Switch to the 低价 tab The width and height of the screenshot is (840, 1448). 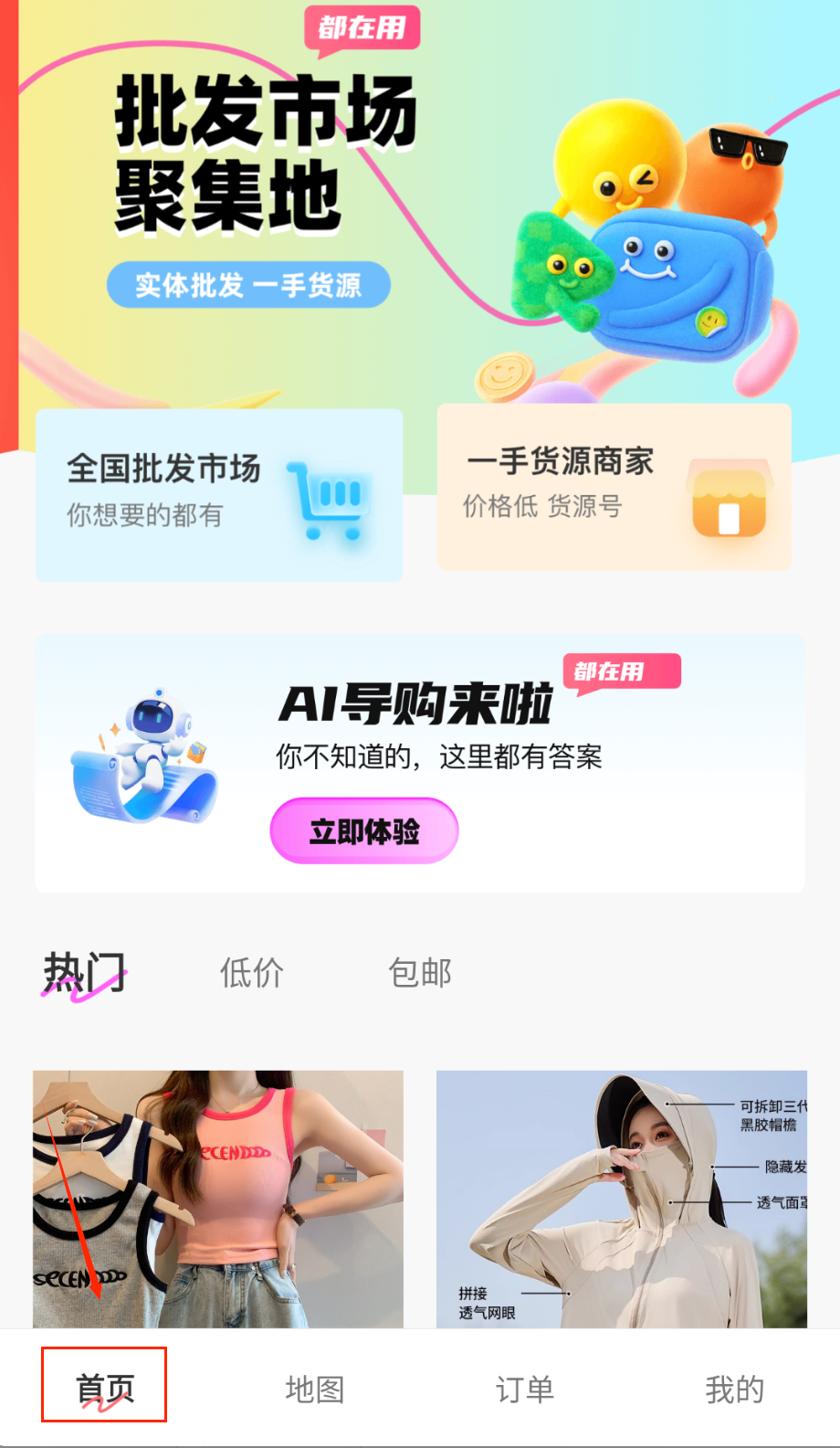pyautogui.click(x=252, y=973)
